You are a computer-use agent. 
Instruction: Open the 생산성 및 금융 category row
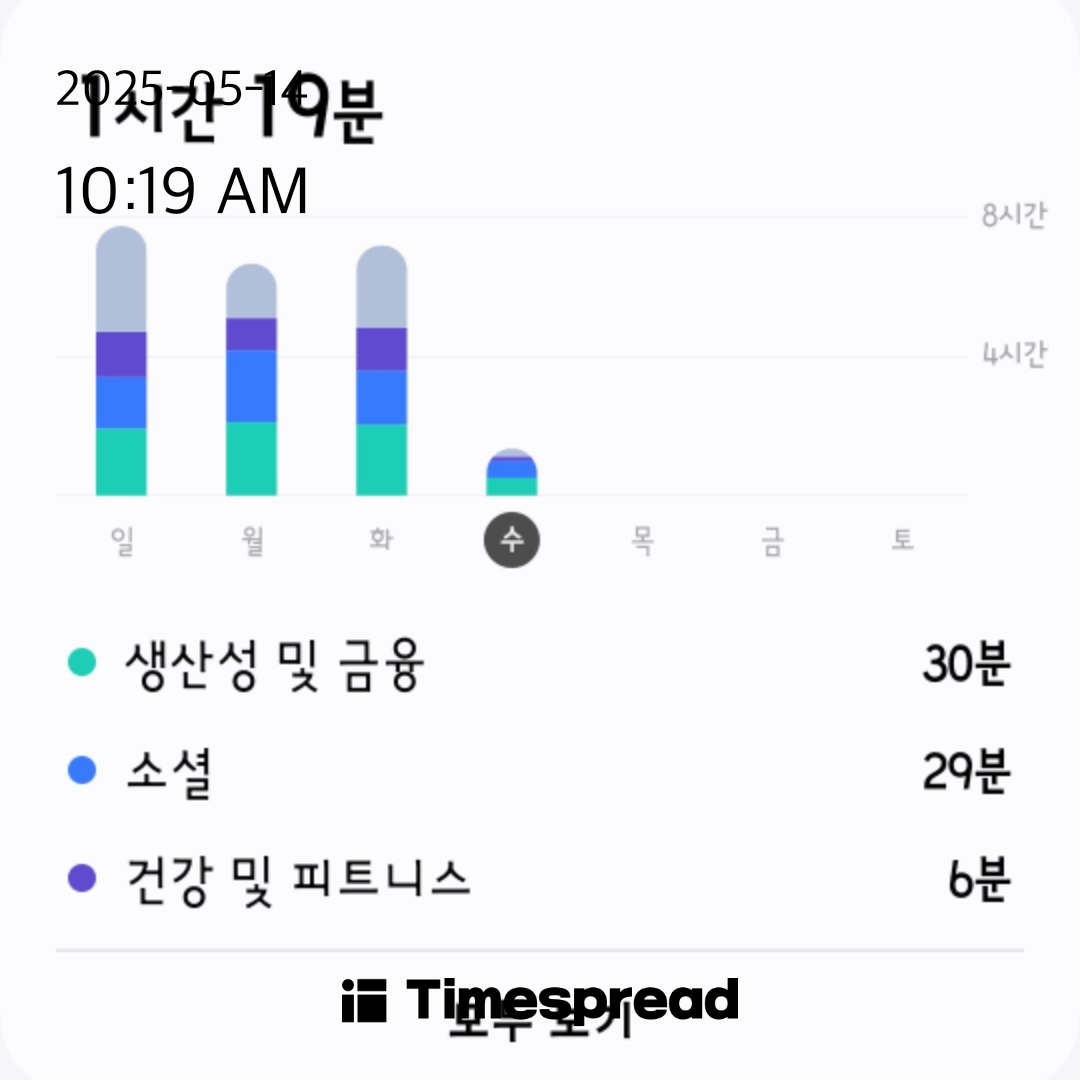(x=540, y=664)
